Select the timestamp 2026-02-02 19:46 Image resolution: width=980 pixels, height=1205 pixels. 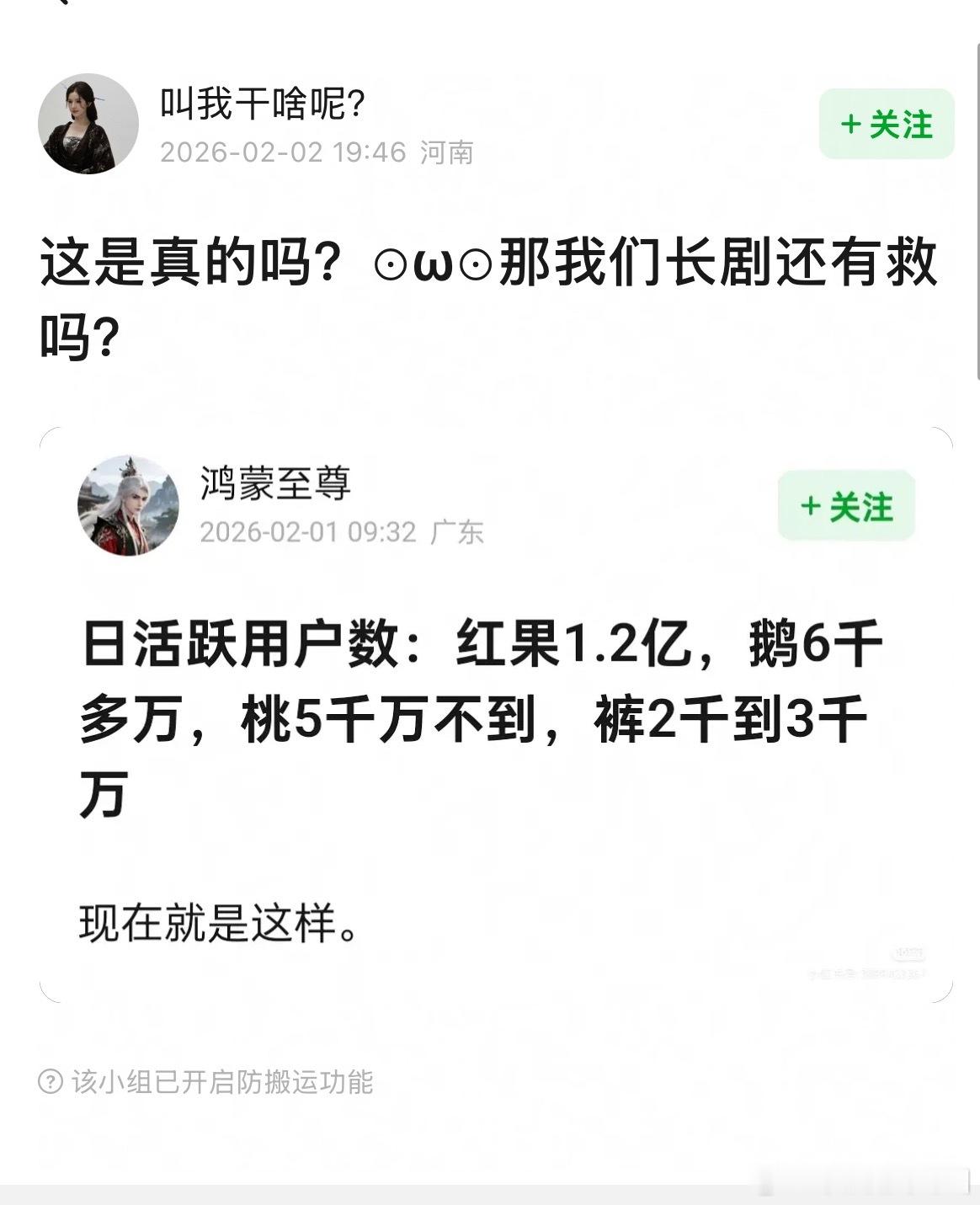click(x=286, y=152)
